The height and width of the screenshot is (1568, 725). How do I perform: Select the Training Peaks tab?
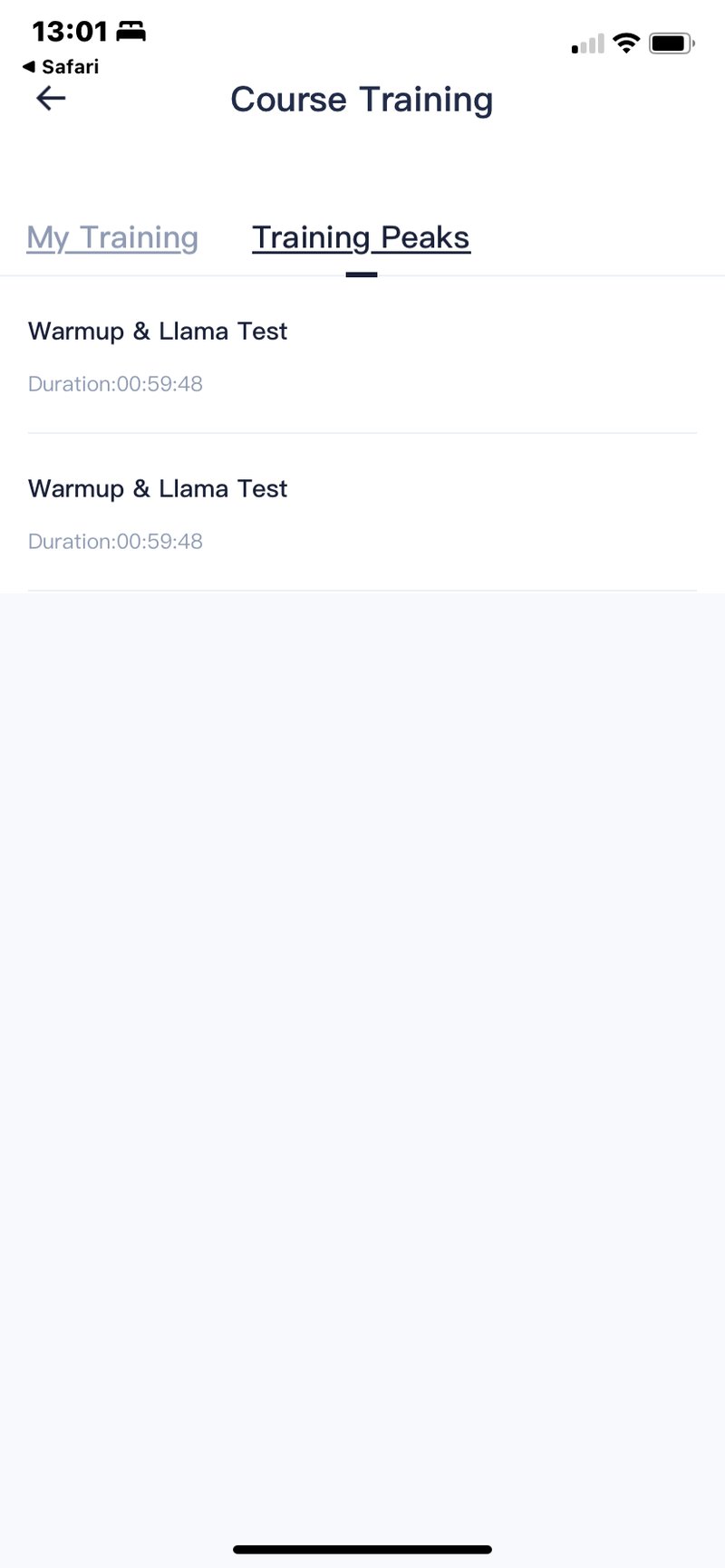(361, 238)
